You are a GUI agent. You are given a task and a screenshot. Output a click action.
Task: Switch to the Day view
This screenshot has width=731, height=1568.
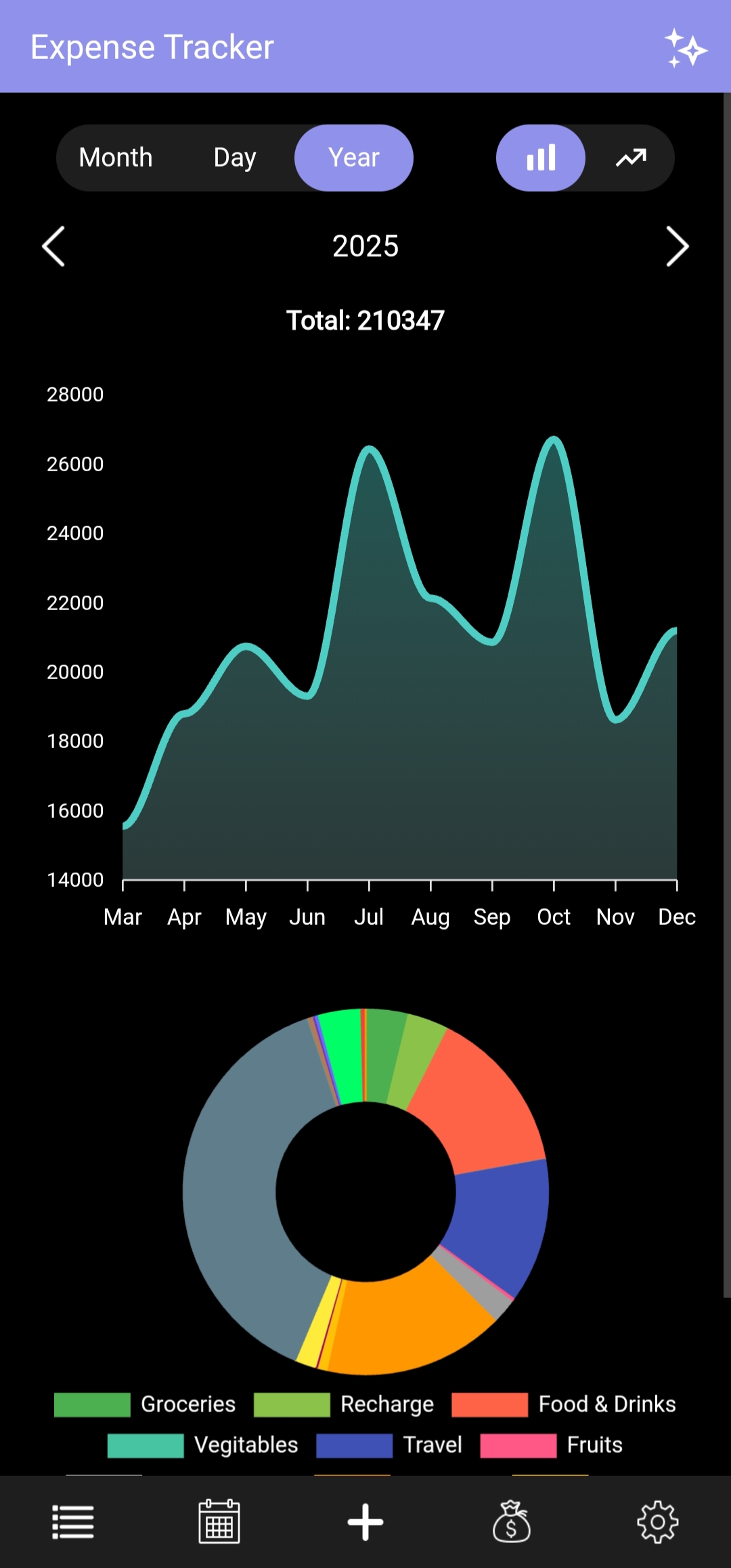point(235,158)
